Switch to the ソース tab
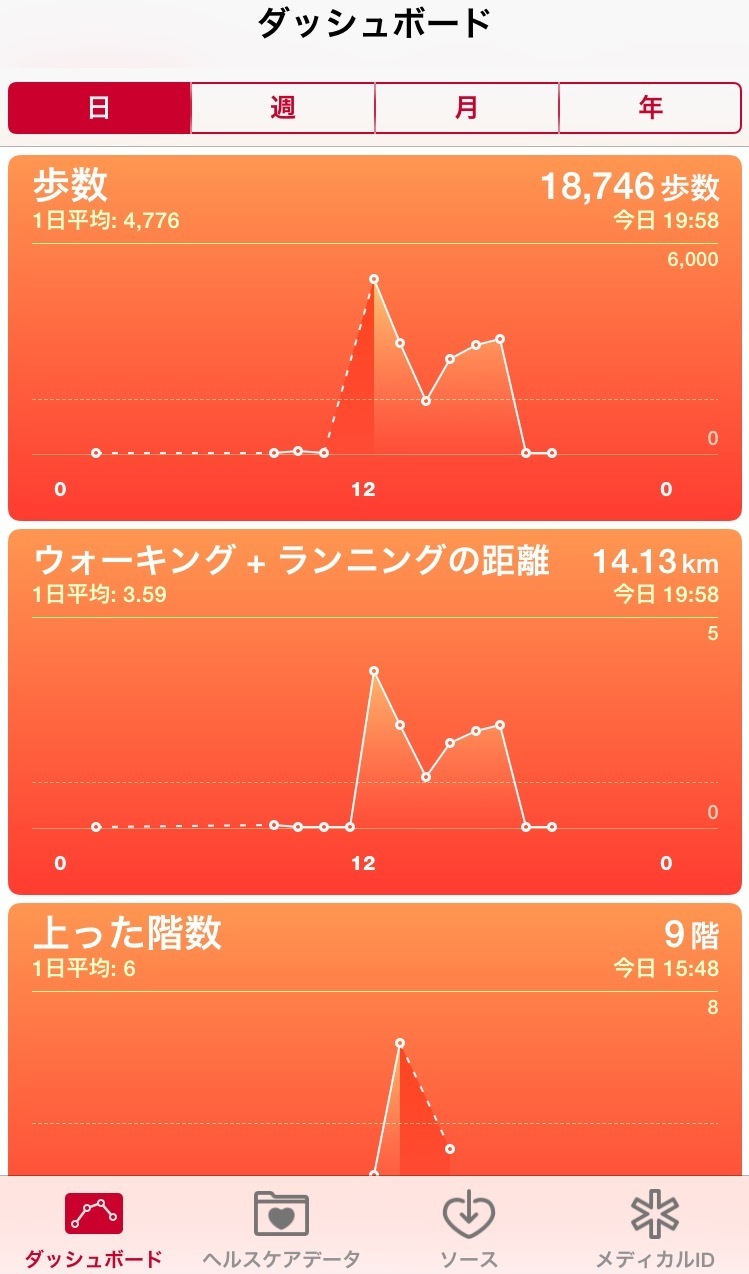Screen dimensions: 749x1274 pyautogui.click(x=469, y=1228)
